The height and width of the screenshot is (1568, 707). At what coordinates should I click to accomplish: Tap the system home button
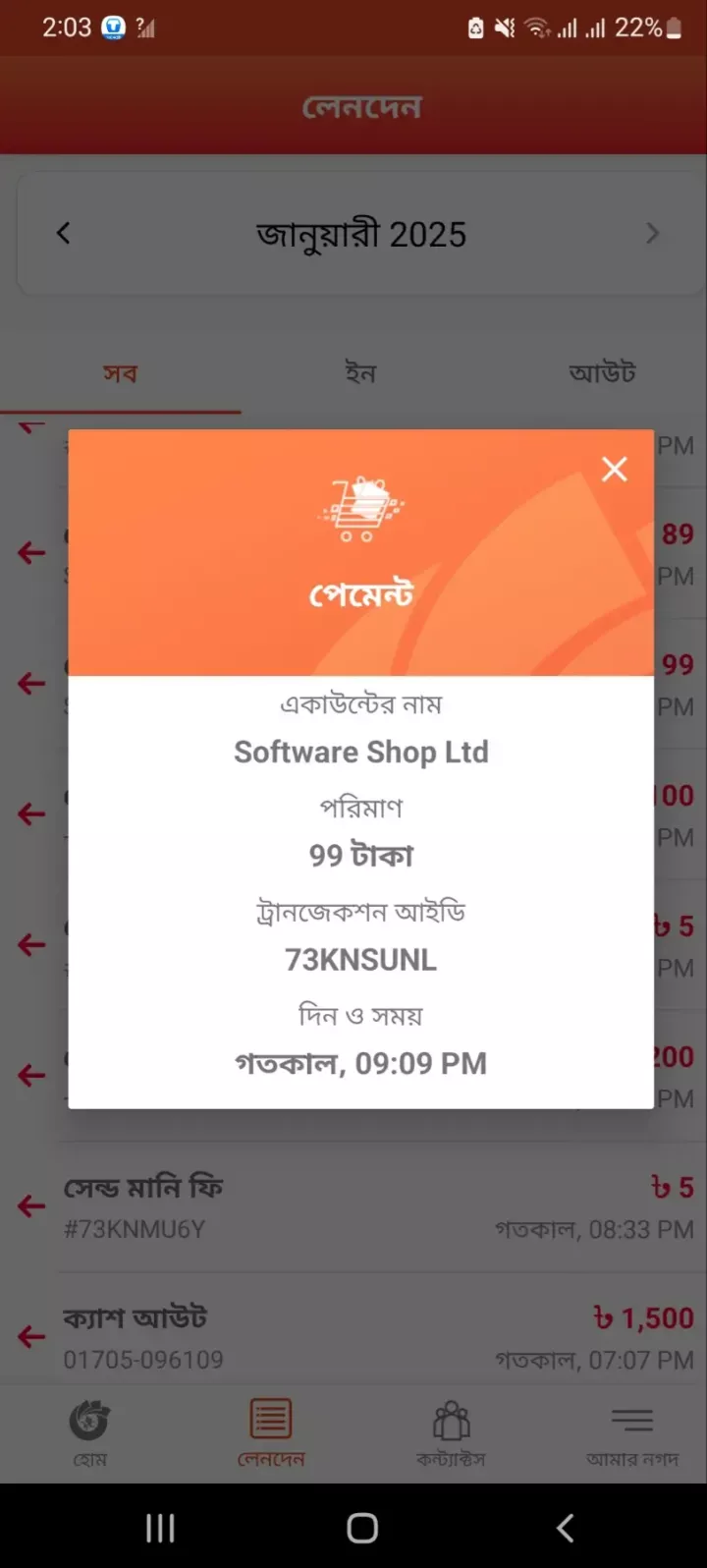point(362,1528)
